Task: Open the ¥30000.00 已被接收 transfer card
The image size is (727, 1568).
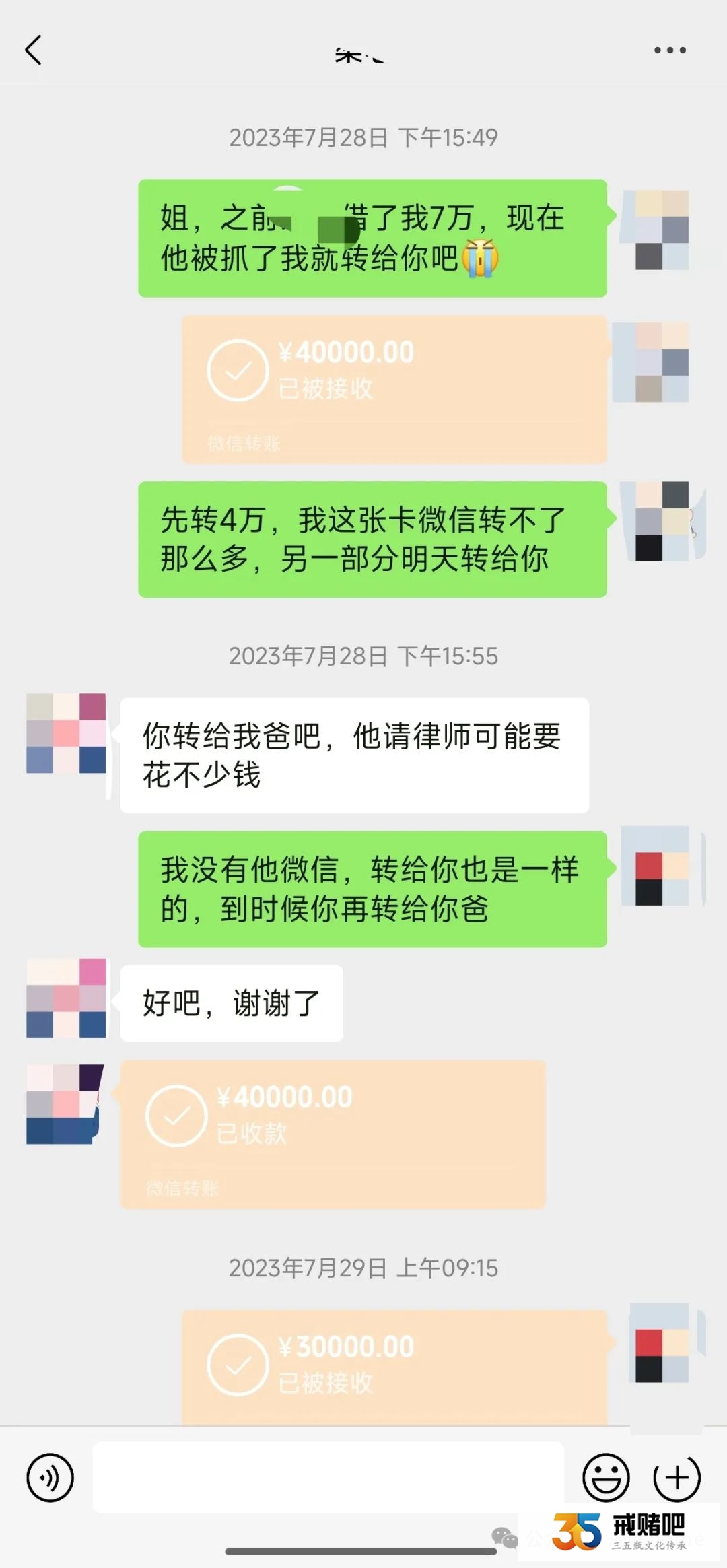Action: [394, 1365]
